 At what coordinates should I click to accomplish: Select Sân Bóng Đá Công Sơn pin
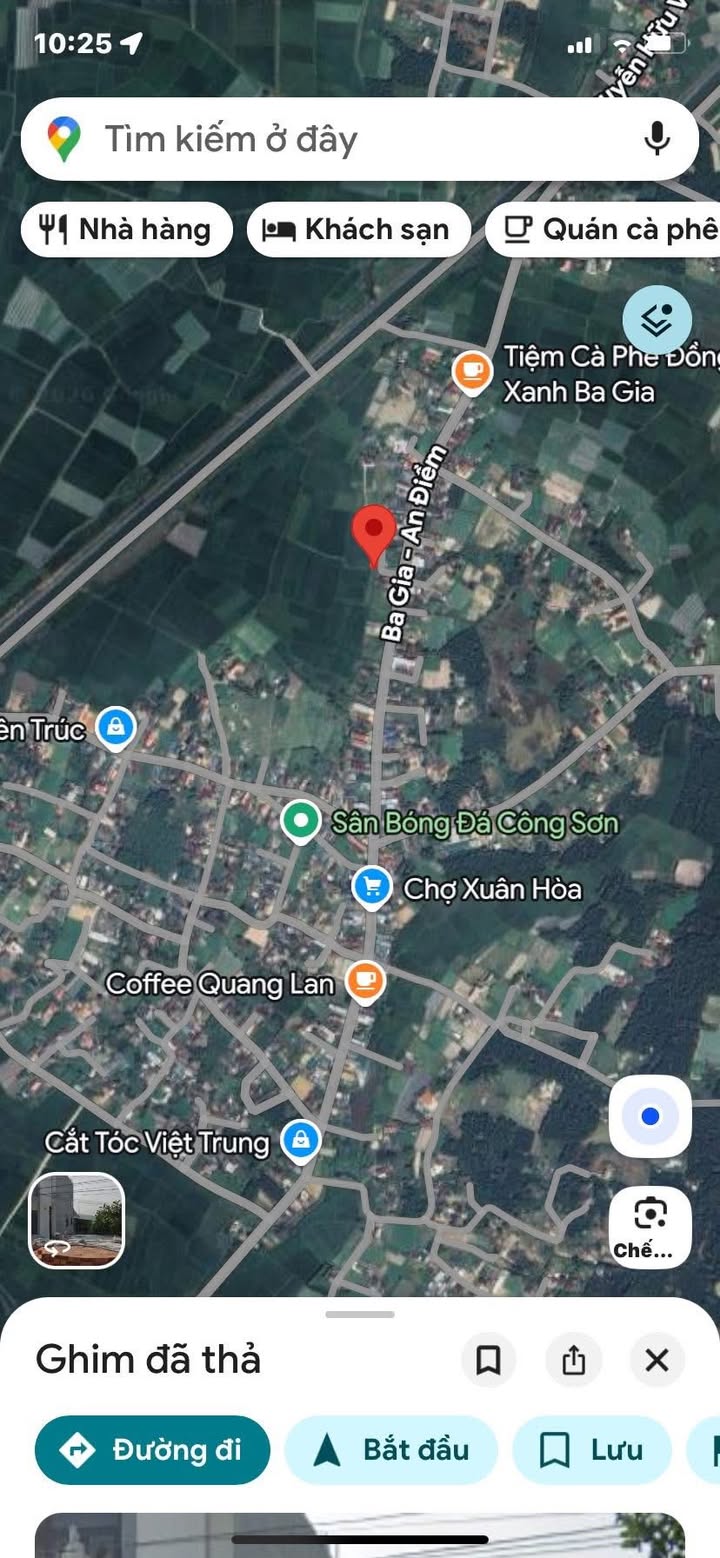coord(298,822)
